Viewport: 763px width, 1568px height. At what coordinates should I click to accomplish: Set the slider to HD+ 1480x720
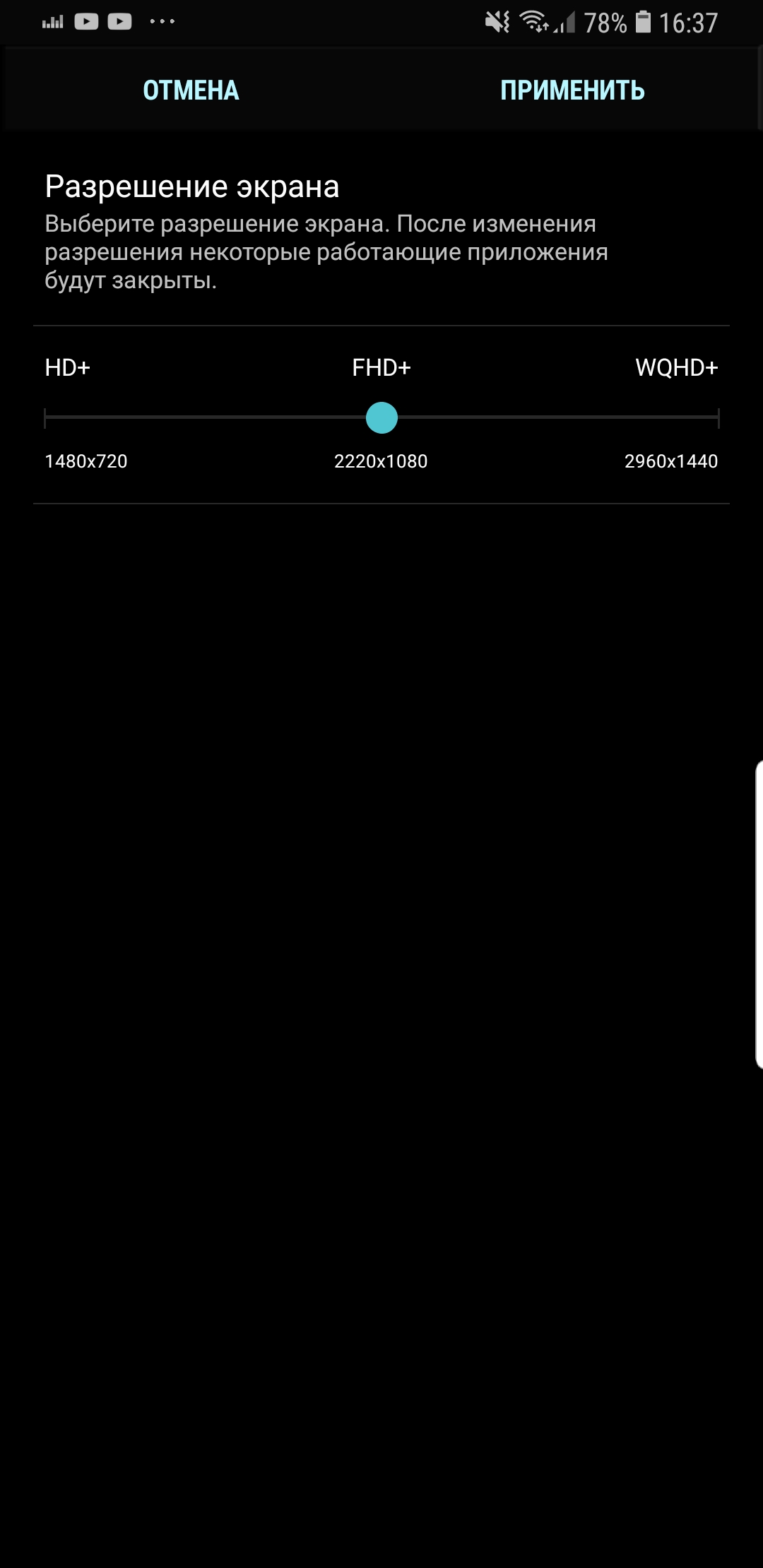(x=45, y=418)
